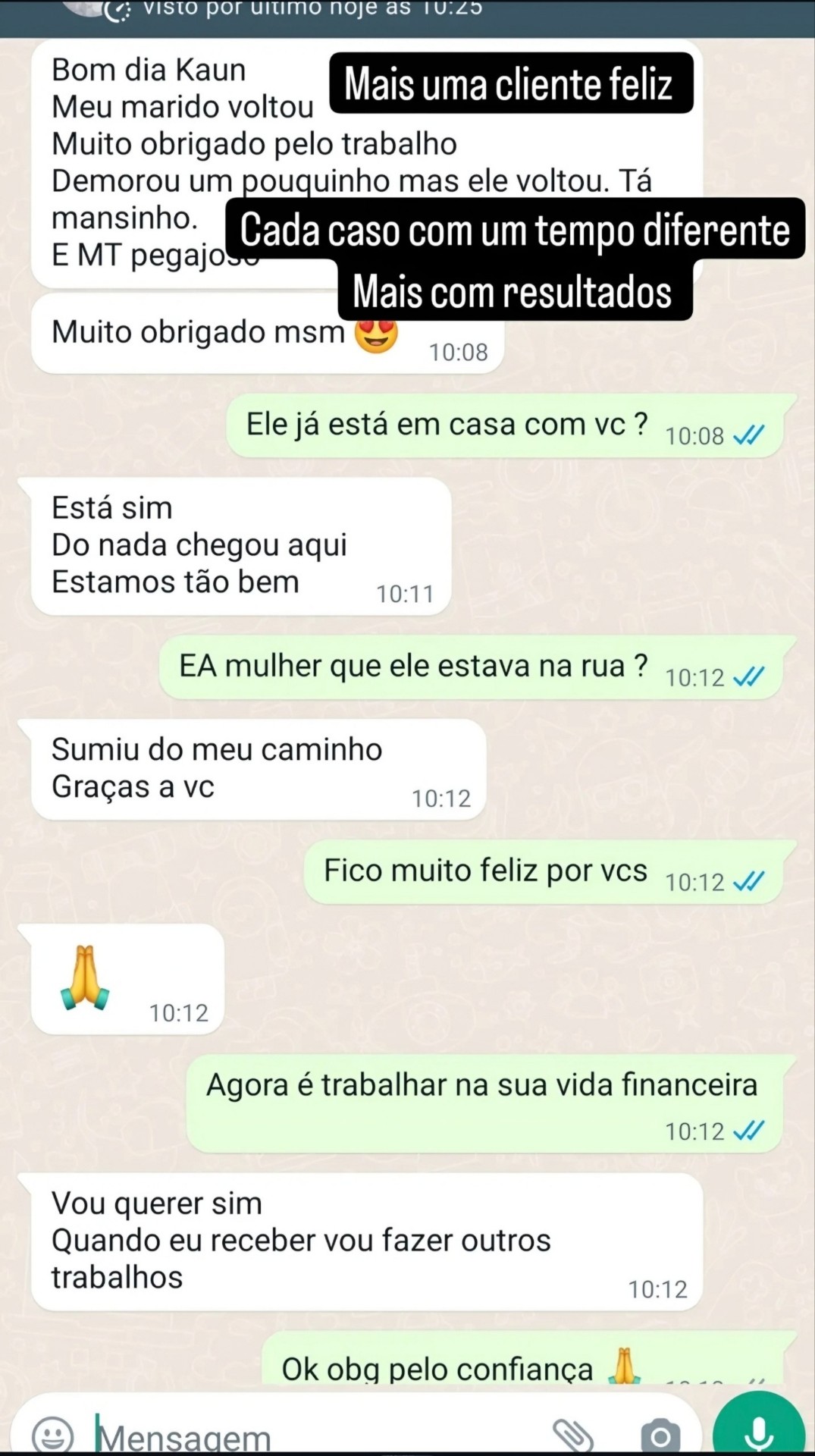This screenshot has width=815, height=1456.
Task: Click the 'Cada caso com um tempo diferente' banner
Action: click(x=514, y=231)
